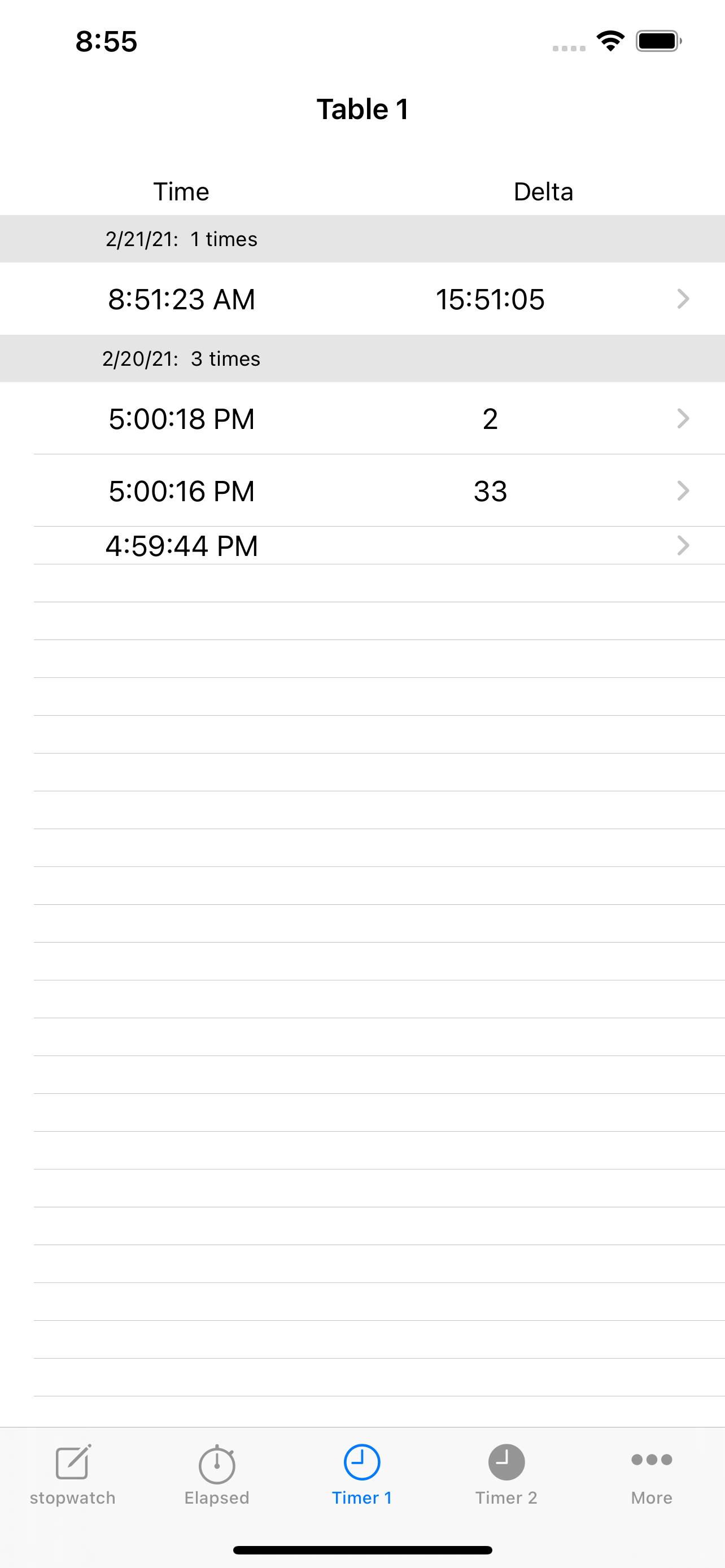725x1568 pixels.
Task: Switch to the stopwatch tab
Action: pyautogui.click(x=72, y=1474)
